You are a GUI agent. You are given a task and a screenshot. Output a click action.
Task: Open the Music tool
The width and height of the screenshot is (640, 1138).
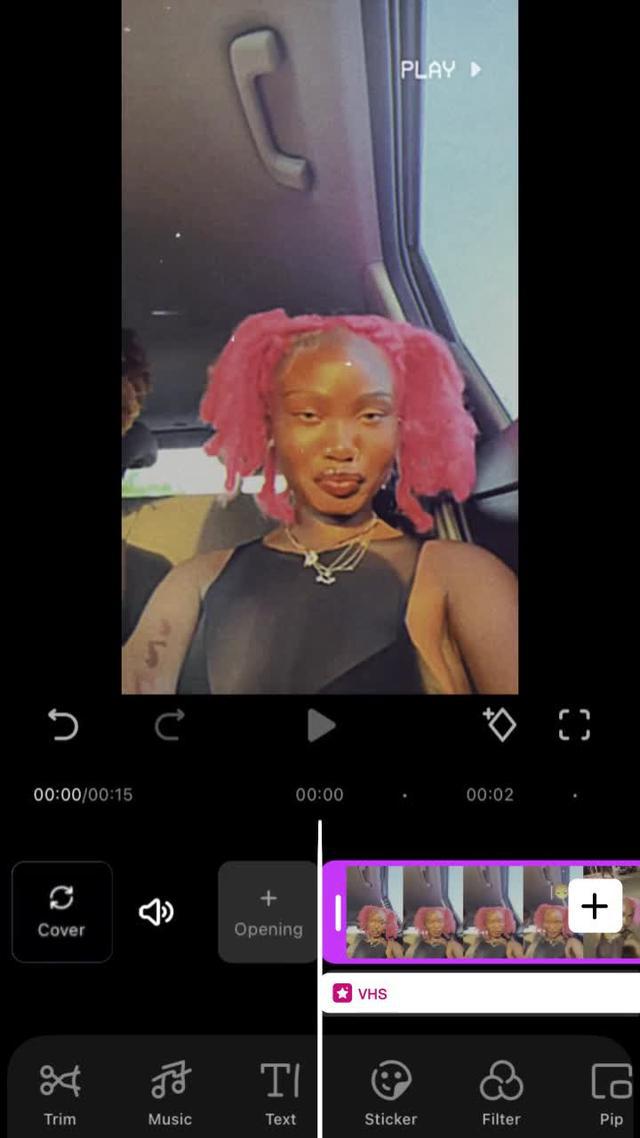[170, 1094]
